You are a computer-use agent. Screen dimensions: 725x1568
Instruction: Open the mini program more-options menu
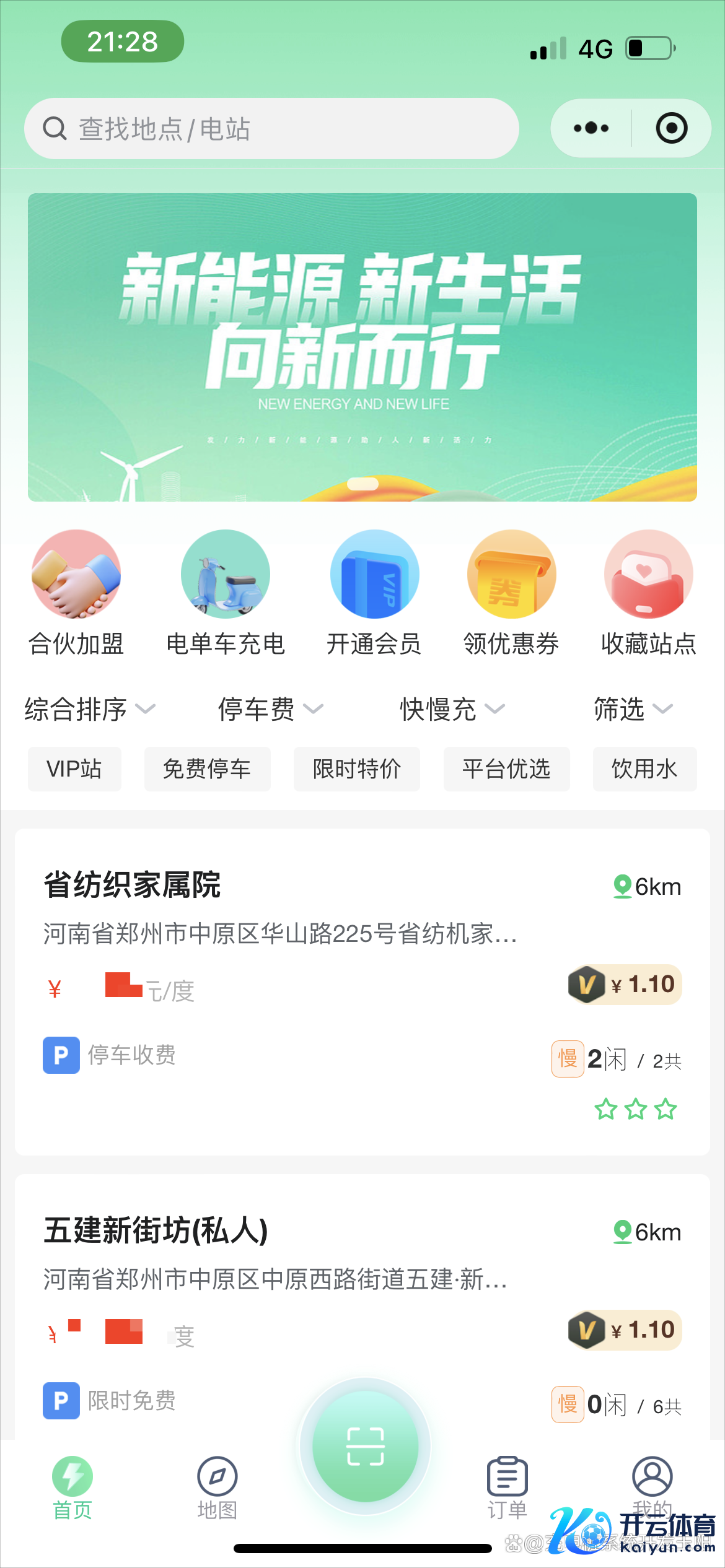[x=591, y=129]
